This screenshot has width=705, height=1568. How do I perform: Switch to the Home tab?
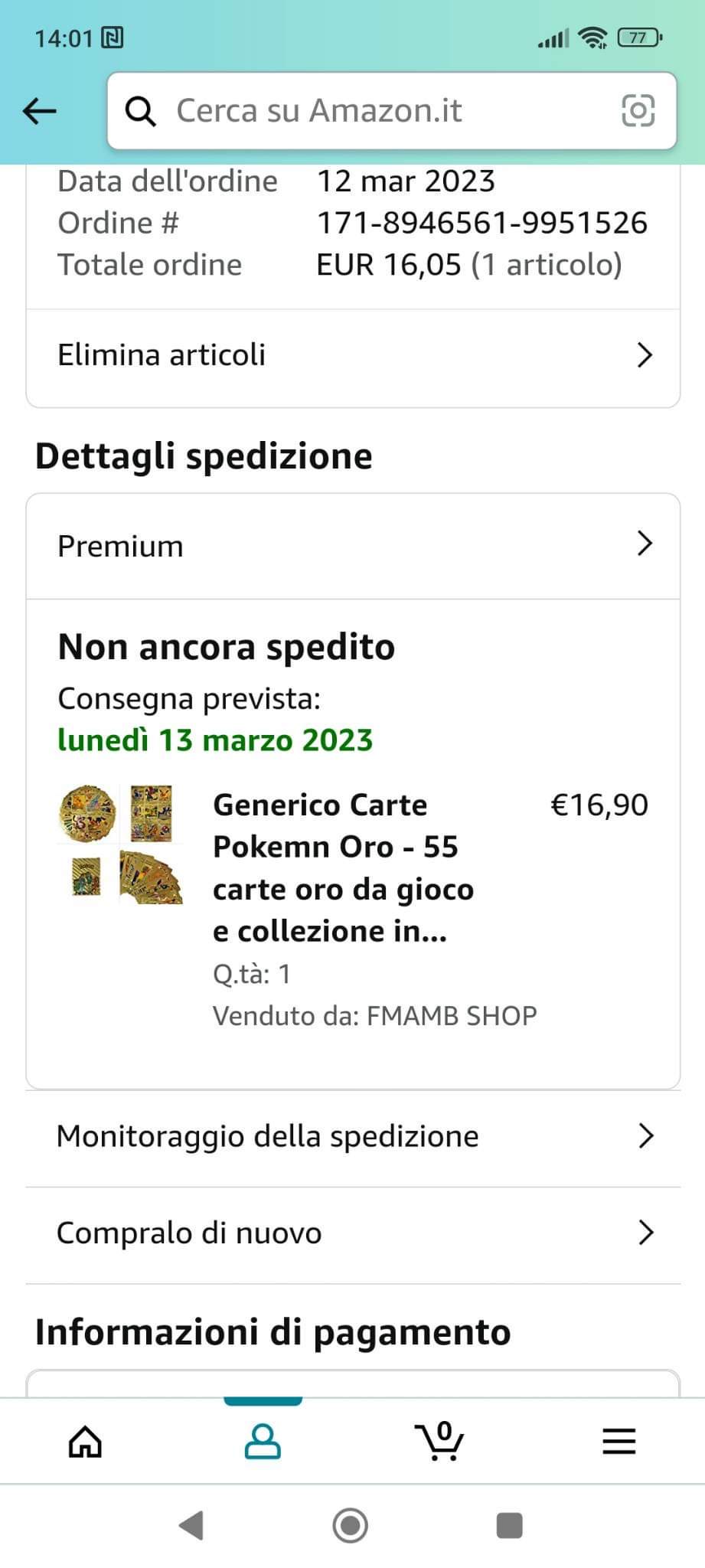(85, 1442)
